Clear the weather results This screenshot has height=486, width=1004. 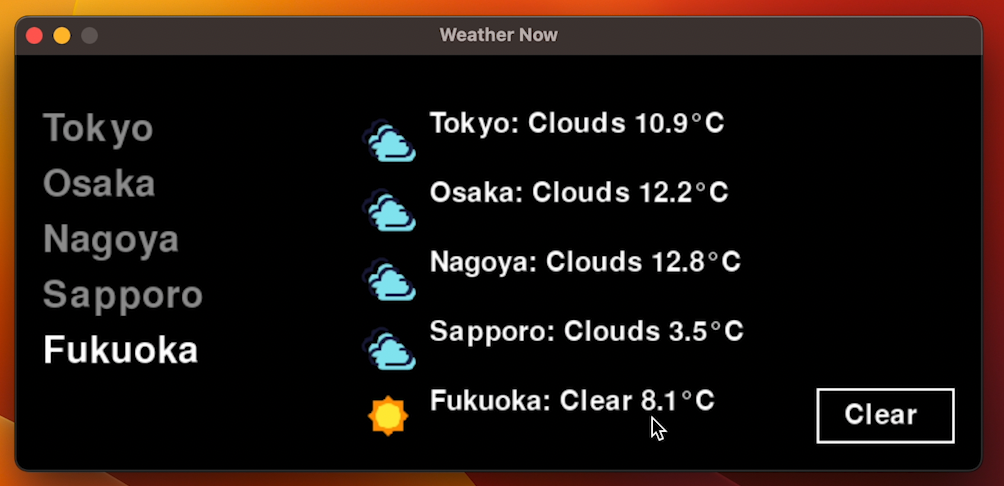(884, 415)
